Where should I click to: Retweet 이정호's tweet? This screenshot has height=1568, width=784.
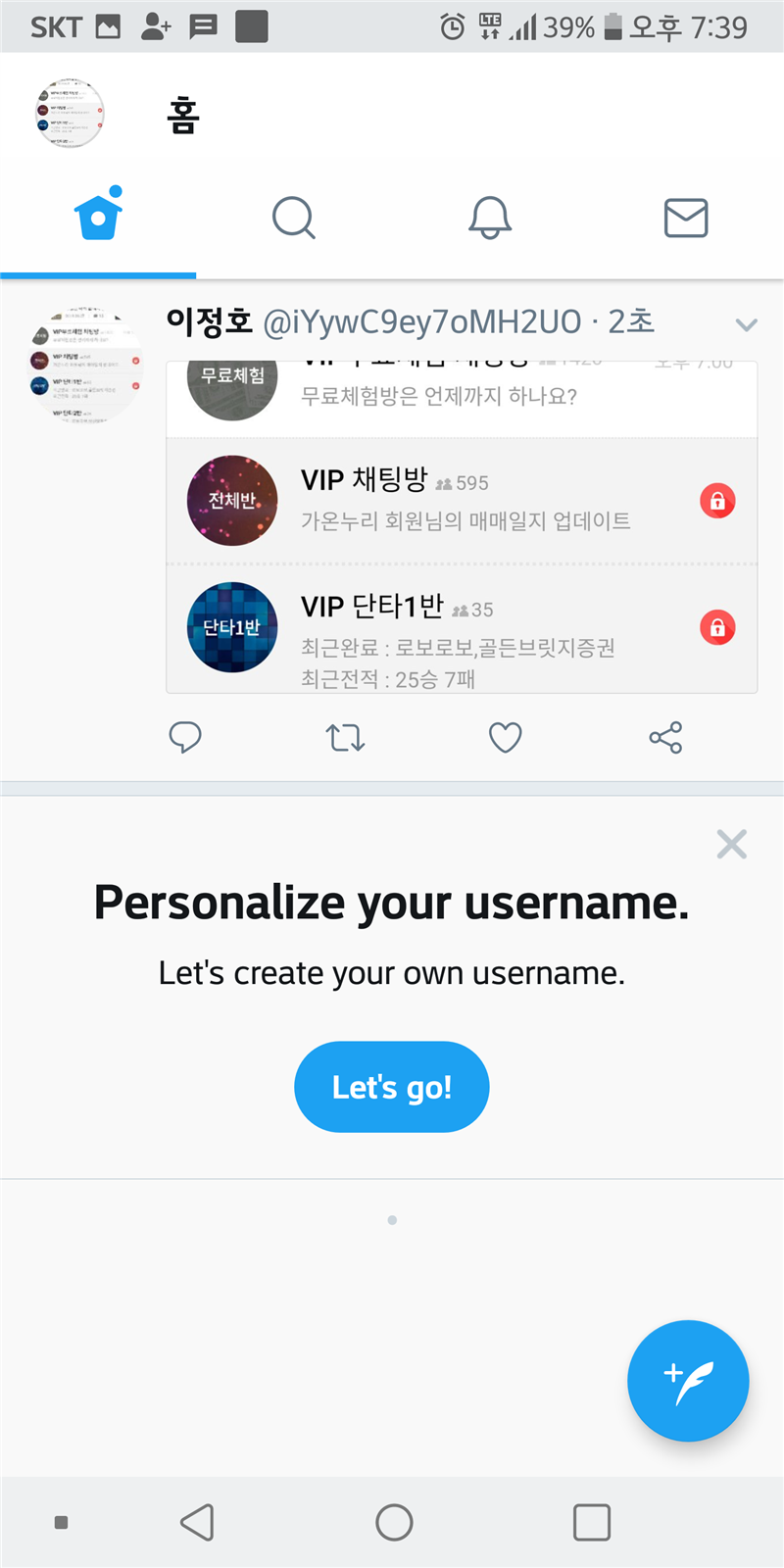tap(345, 737)
